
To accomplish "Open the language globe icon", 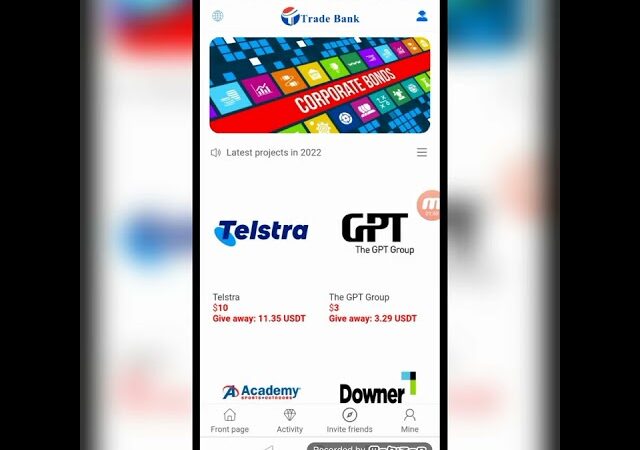I will pyautogui.click(x=218, y=16).
